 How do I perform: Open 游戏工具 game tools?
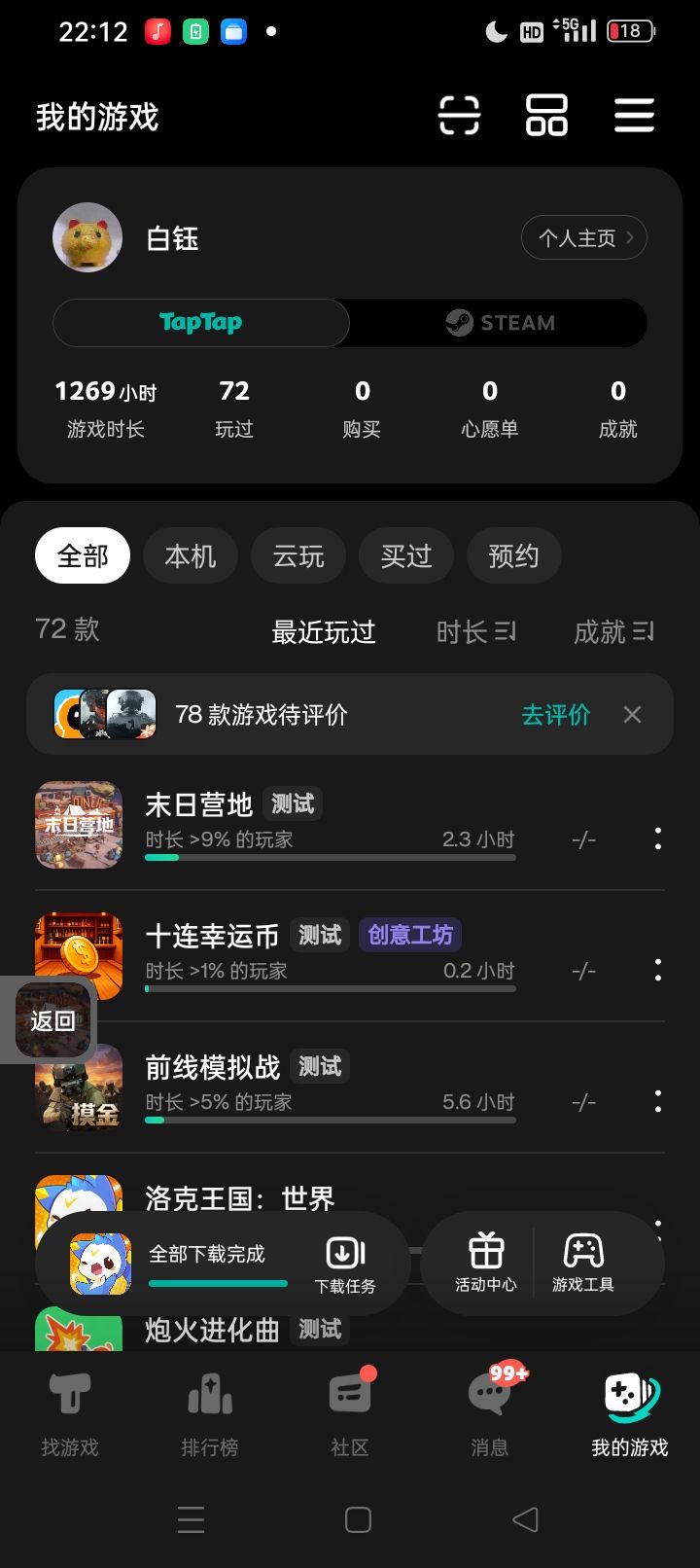click(583, 1265)
